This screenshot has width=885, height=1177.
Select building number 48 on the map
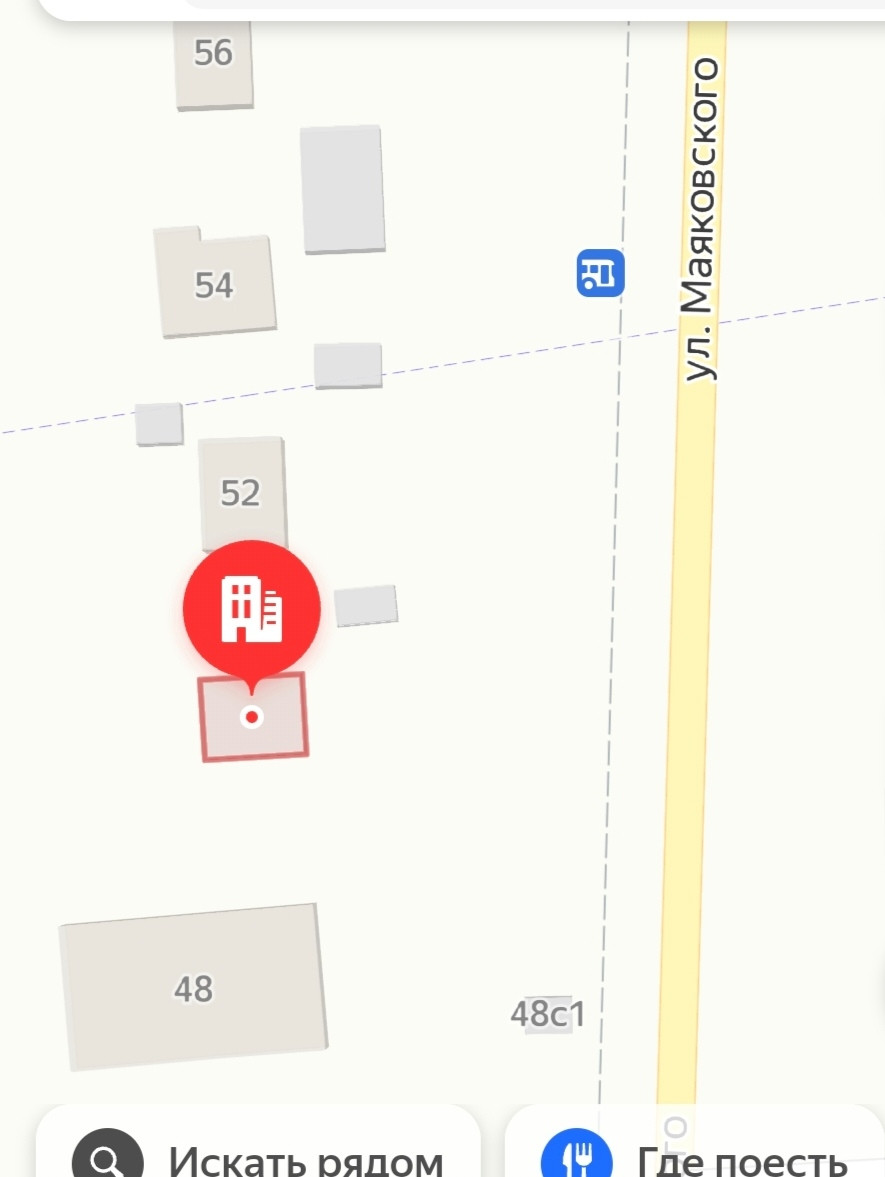(193, 988)
